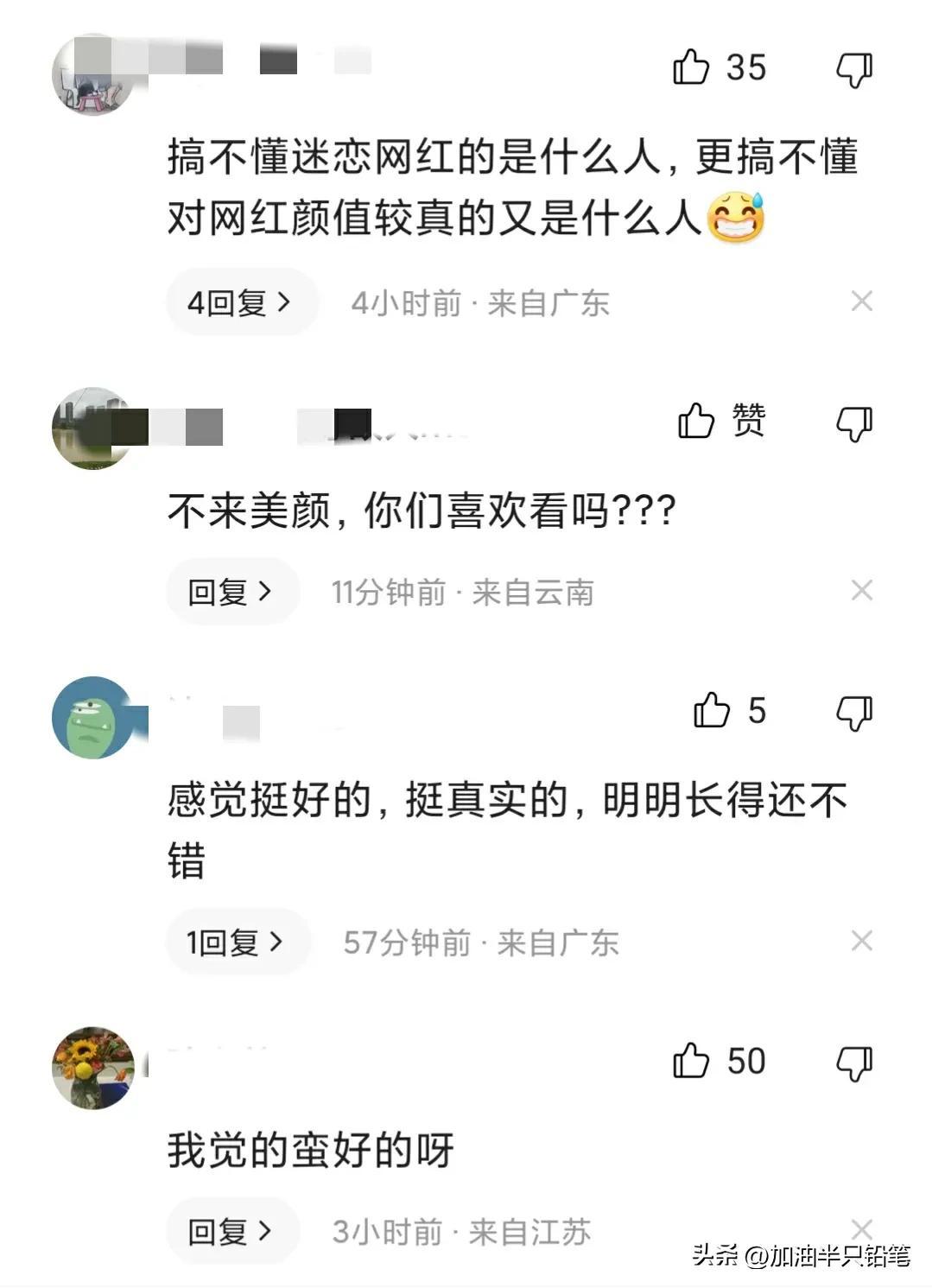
Task: Like the comment 感觉挺好的，挺真实的
Action: coord(712,710)
